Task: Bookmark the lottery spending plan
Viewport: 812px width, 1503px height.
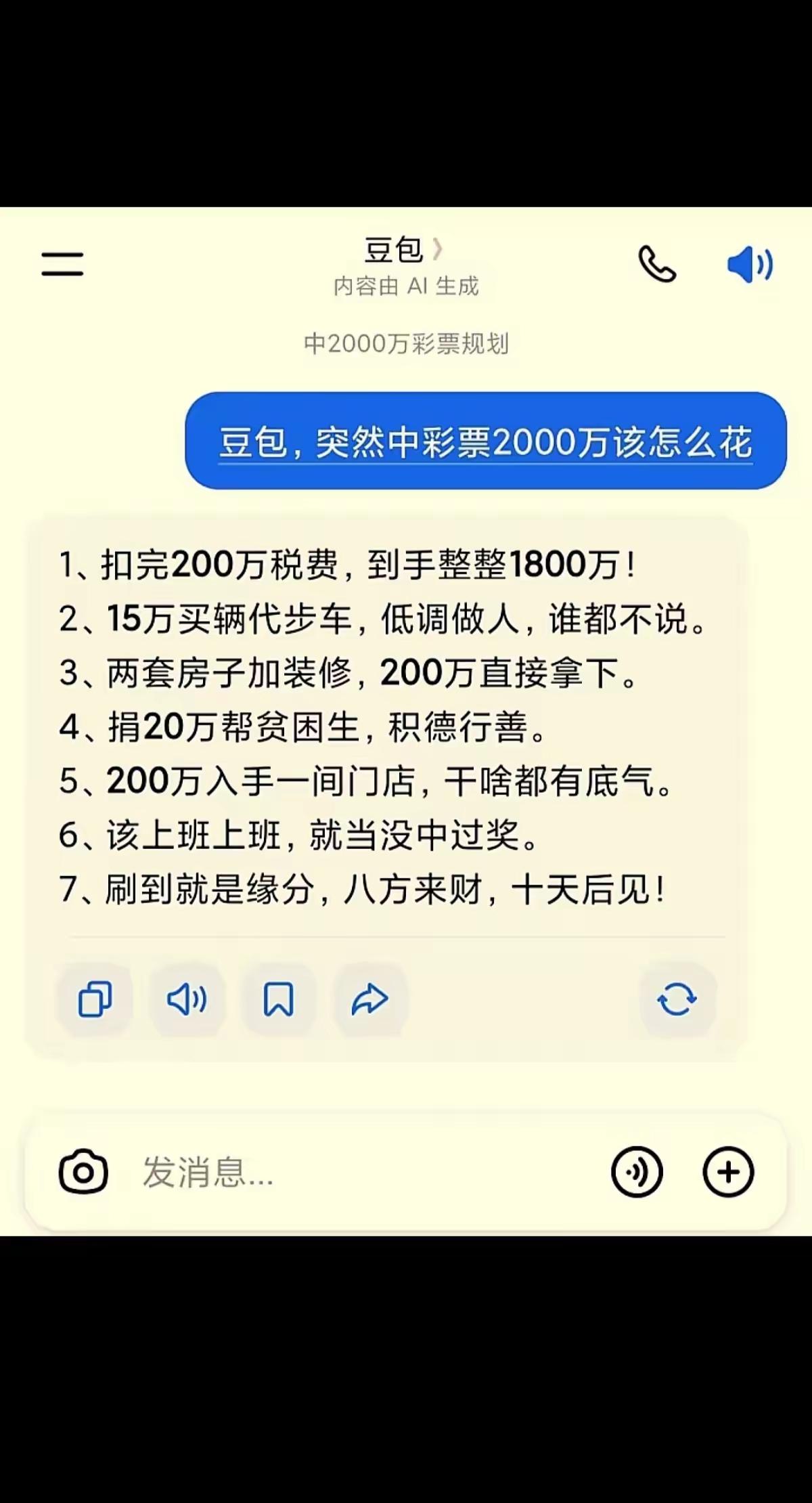Action: [x=279, y=999]
